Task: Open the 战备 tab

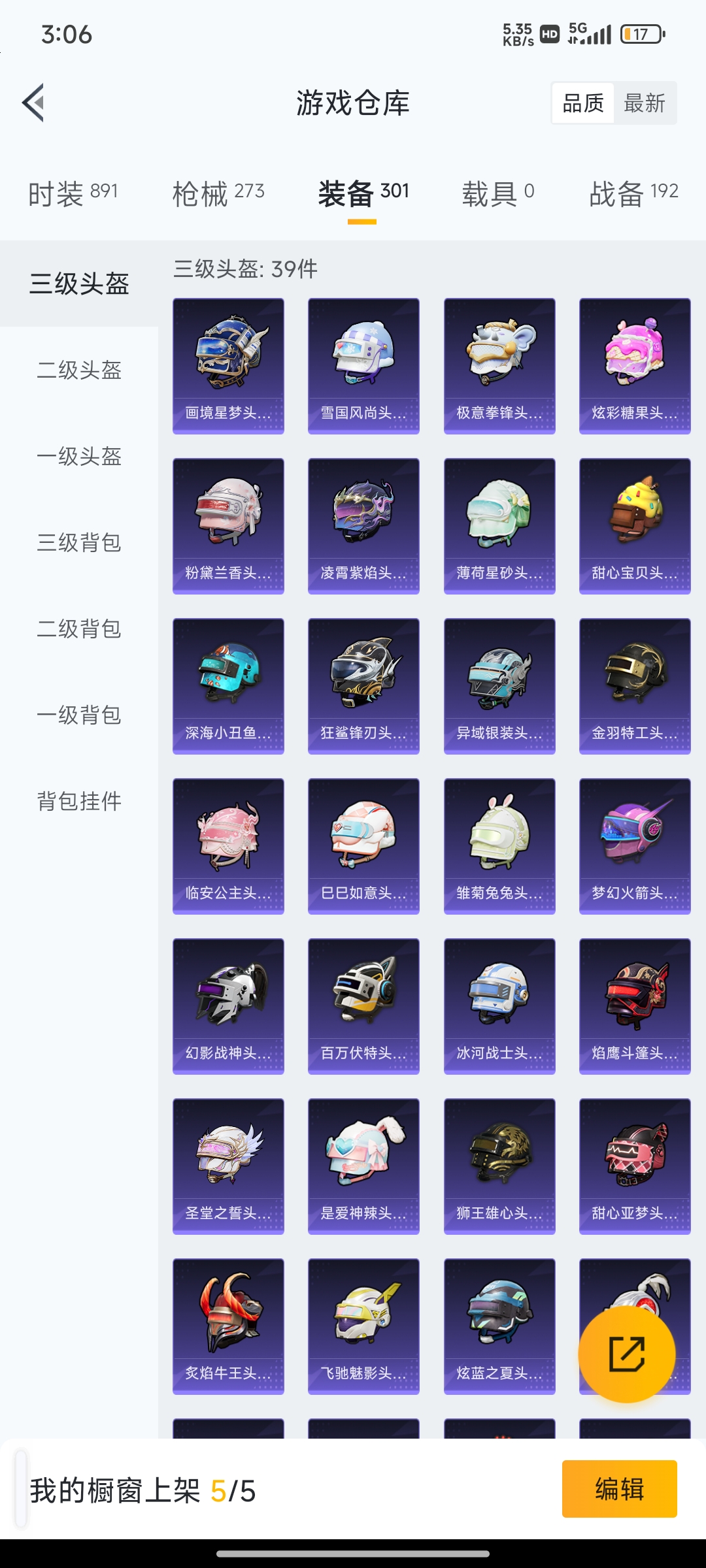Action: click(x=633, y=194)
